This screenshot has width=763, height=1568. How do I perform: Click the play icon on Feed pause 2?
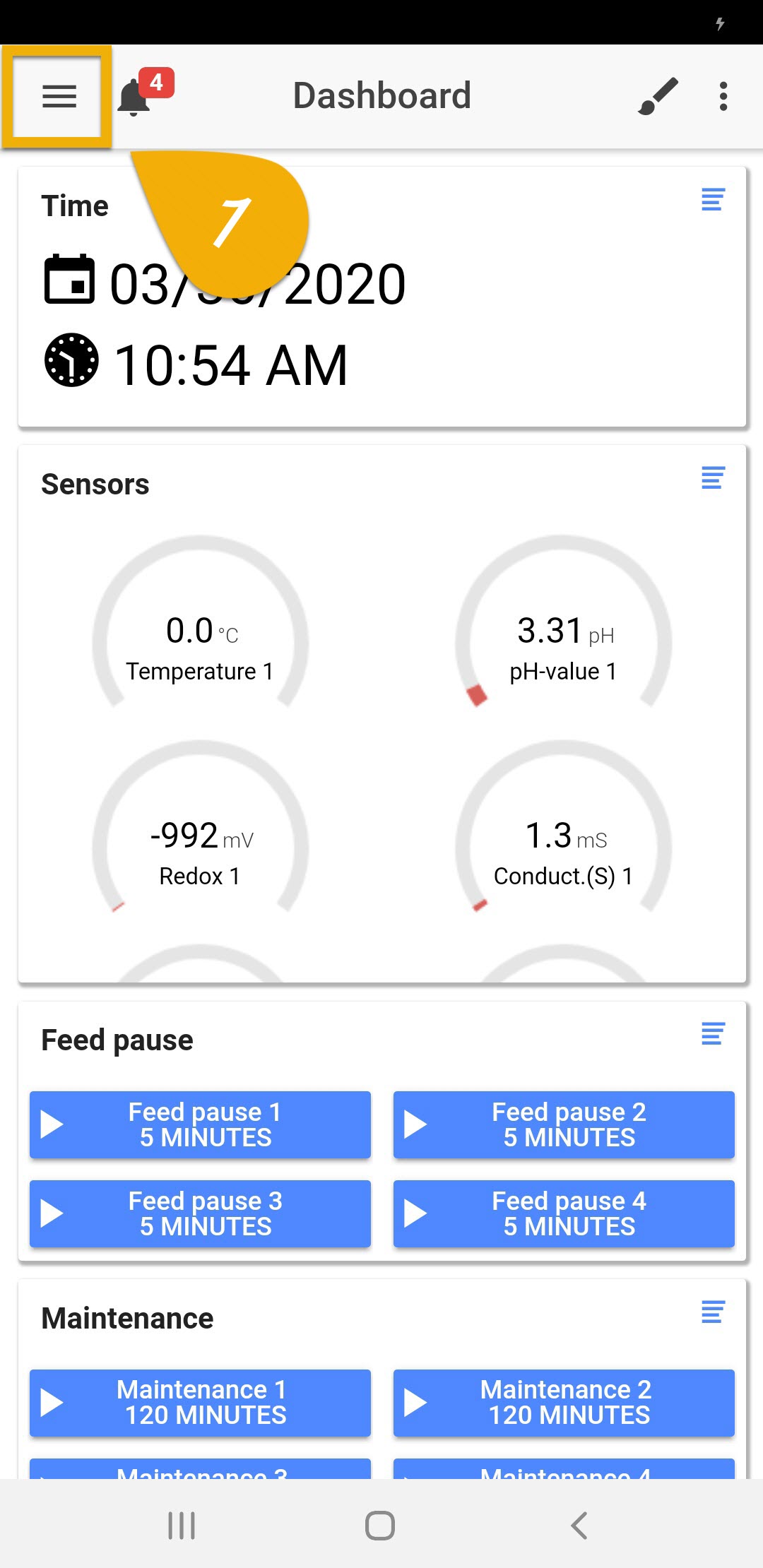point(417,1124)
